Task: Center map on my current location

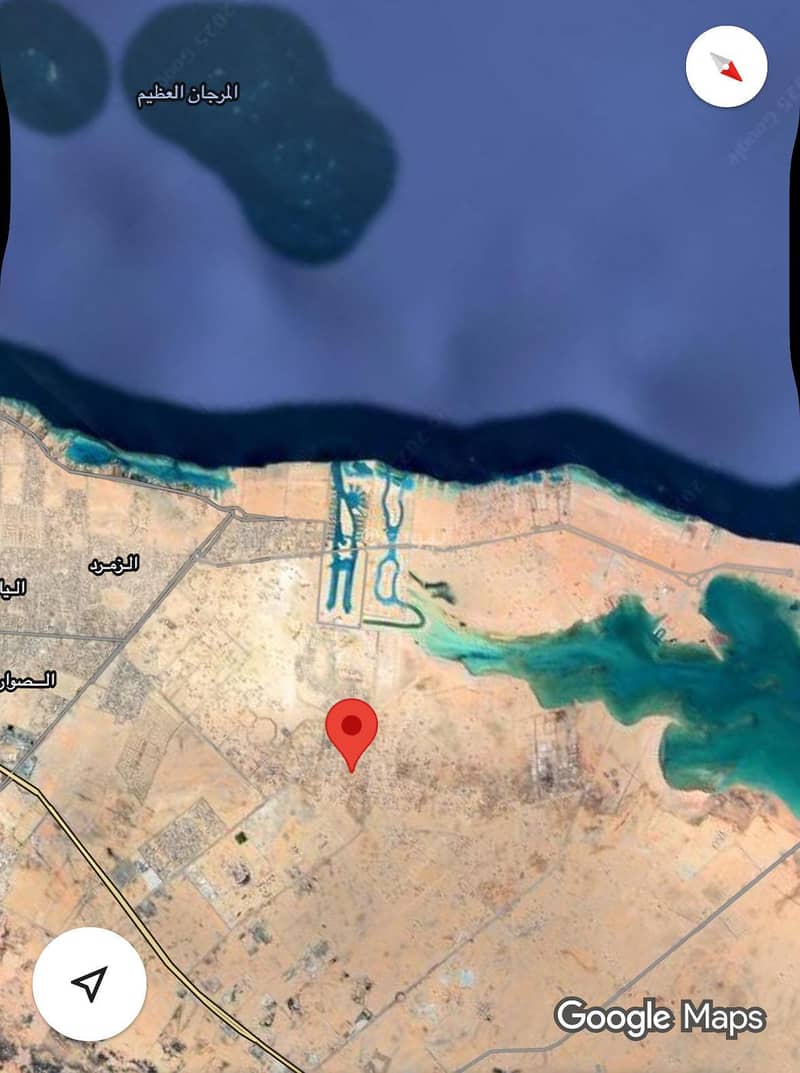Action: (90, 983)
